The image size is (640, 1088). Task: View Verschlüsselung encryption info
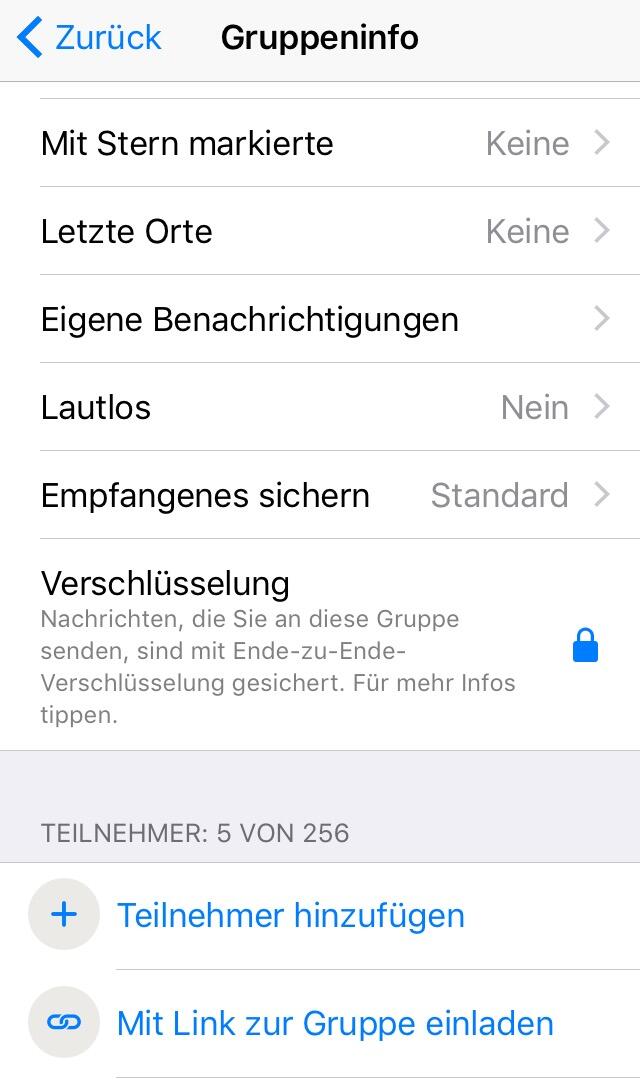pos(320,645)
